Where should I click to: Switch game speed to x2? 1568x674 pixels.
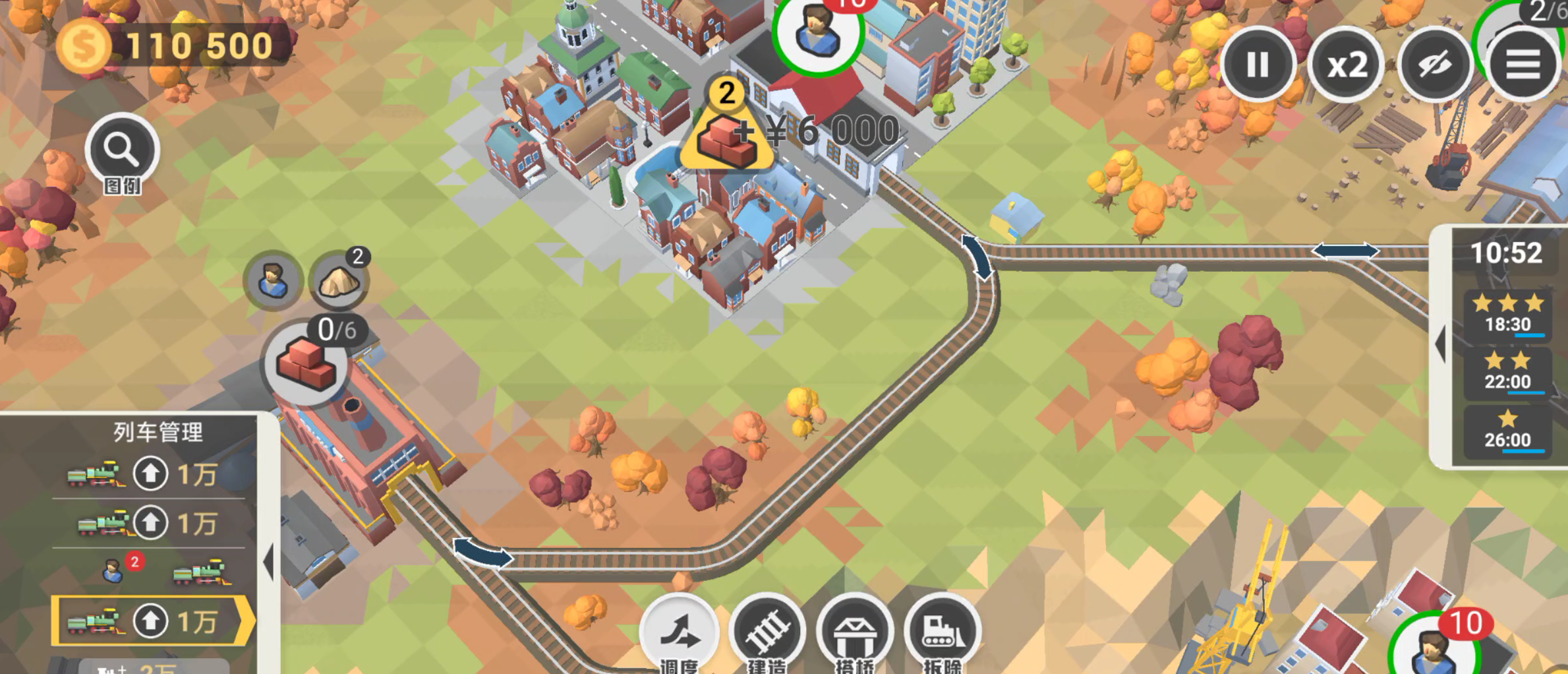tap(1346, 65)
